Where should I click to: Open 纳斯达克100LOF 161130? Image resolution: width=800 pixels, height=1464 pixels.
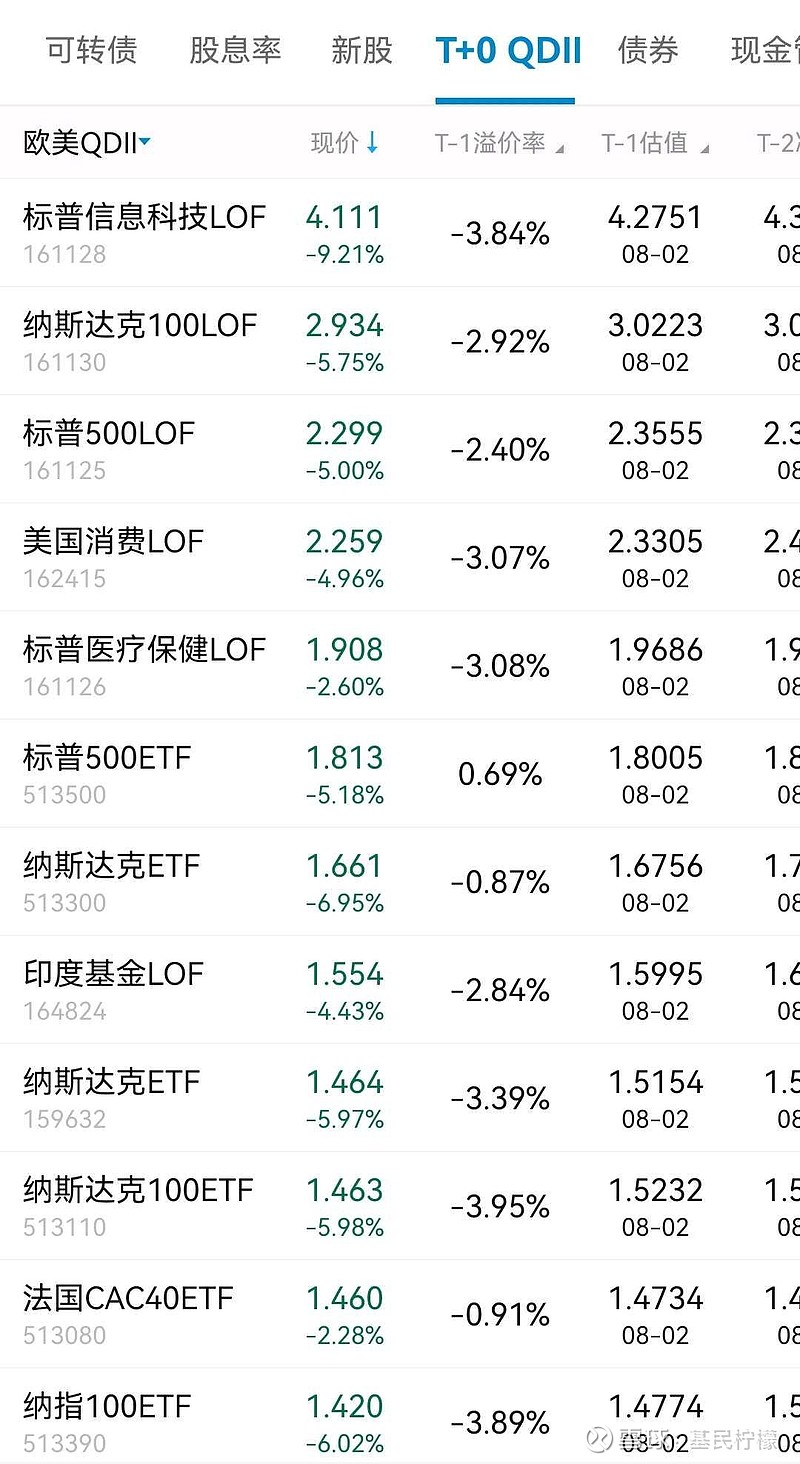[x=400, y=341]
